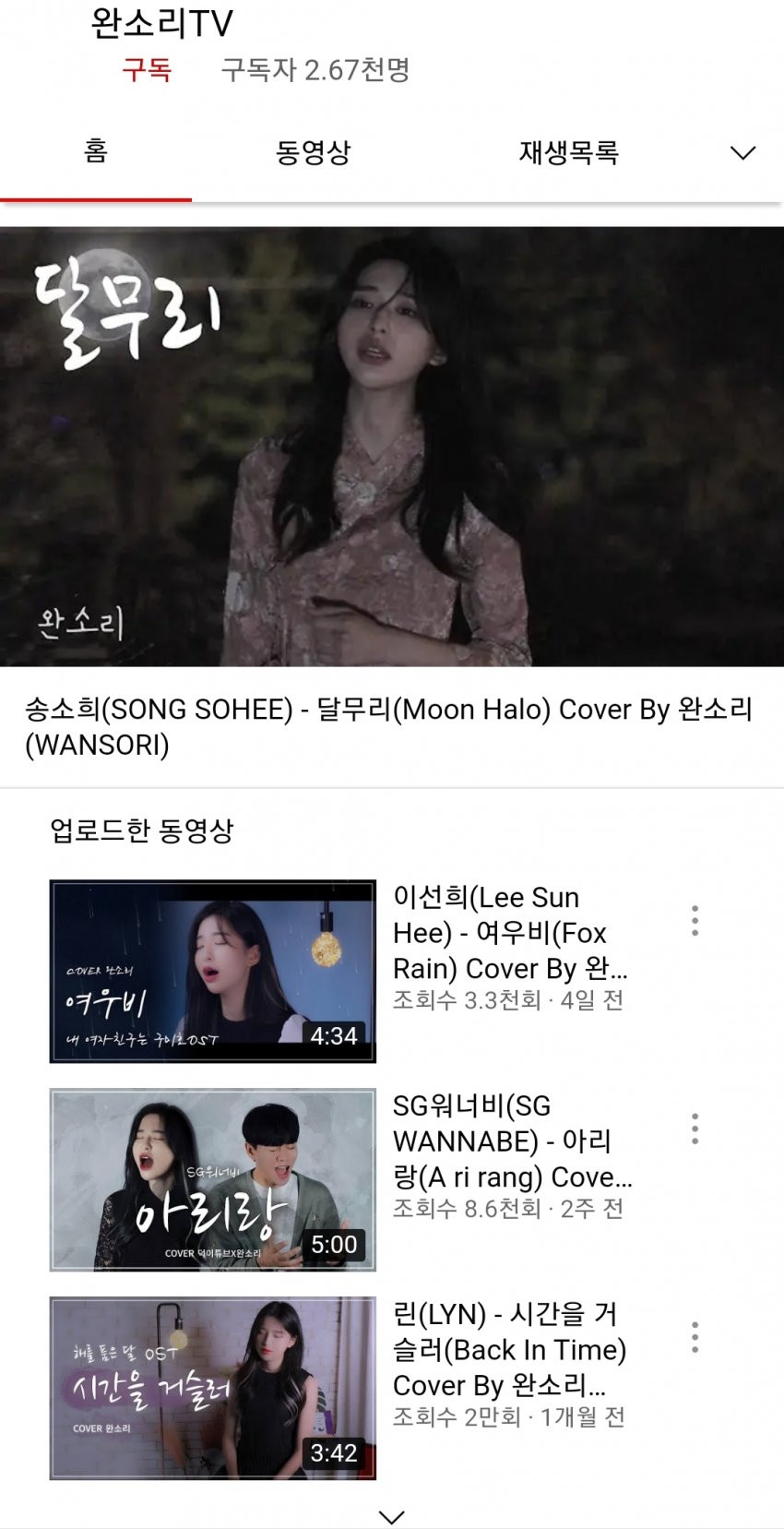
Task: Switch to the 재생목록 tab
Action: click(x=568, y=152)
